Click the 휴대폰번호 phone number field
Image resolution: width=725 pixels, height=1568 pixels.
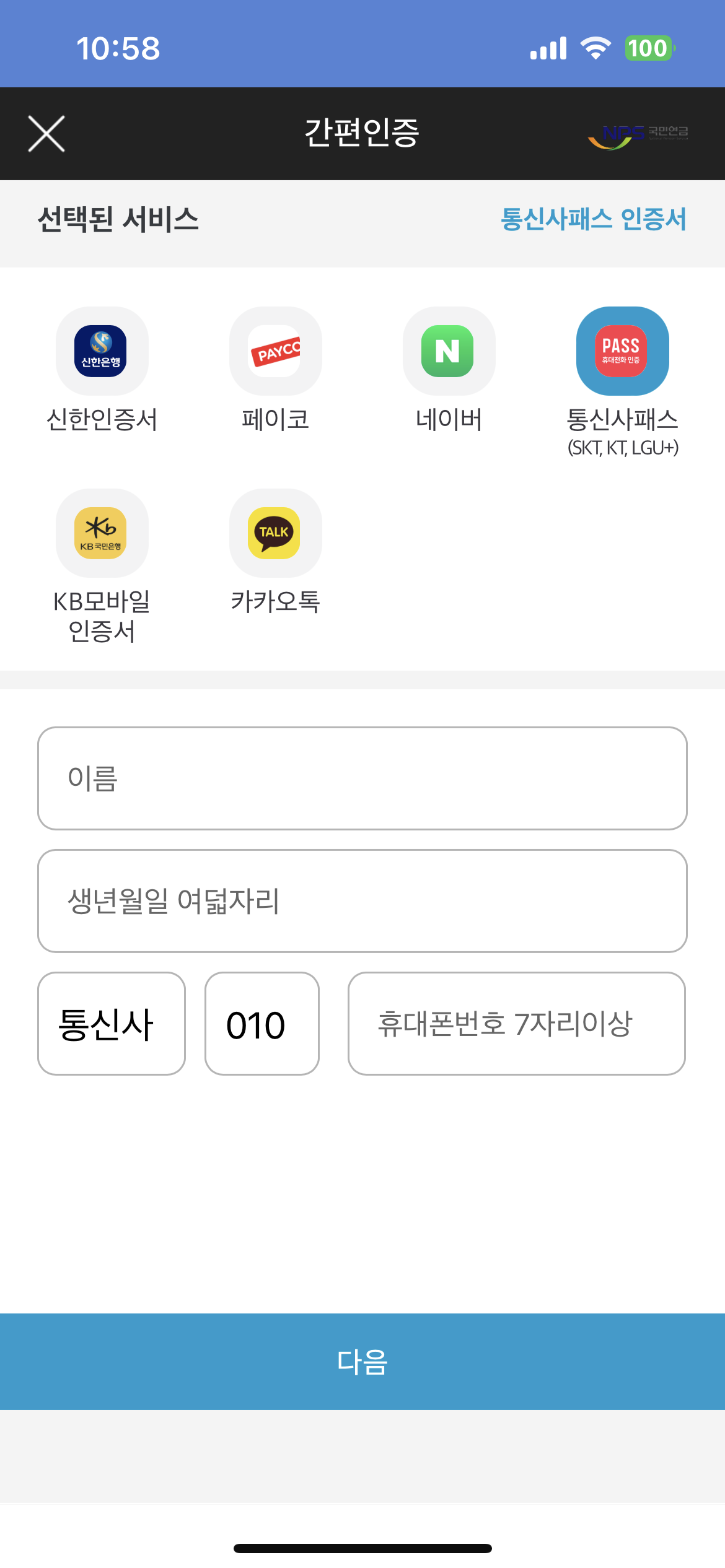(518, 1024)
